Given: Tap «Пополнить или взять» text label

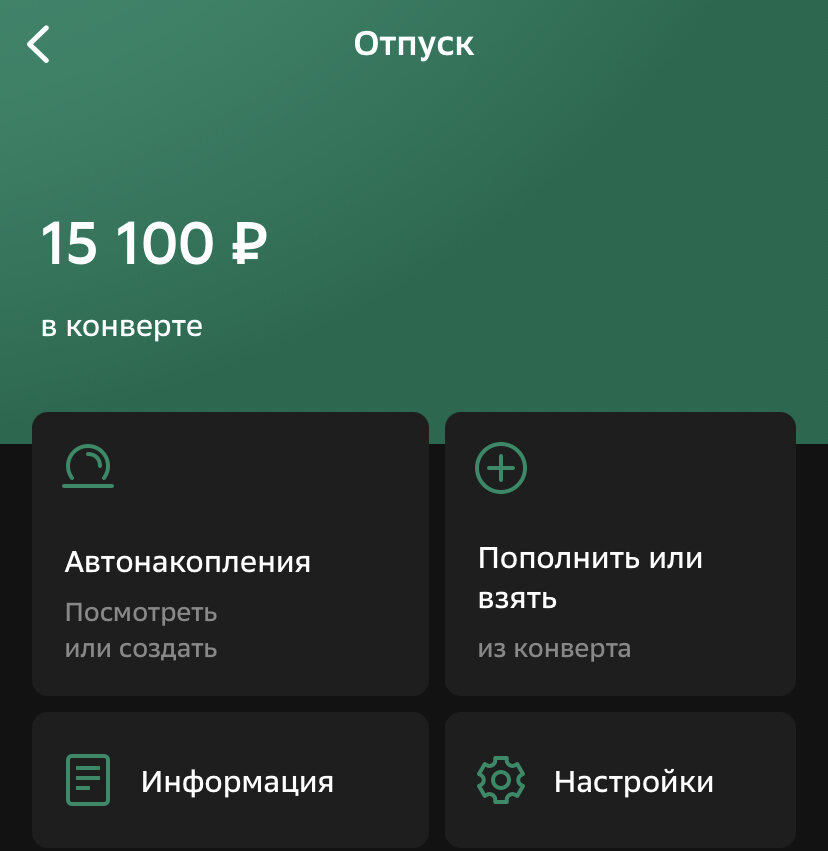Looking at the screenshot, I should (x=590, y=578).
